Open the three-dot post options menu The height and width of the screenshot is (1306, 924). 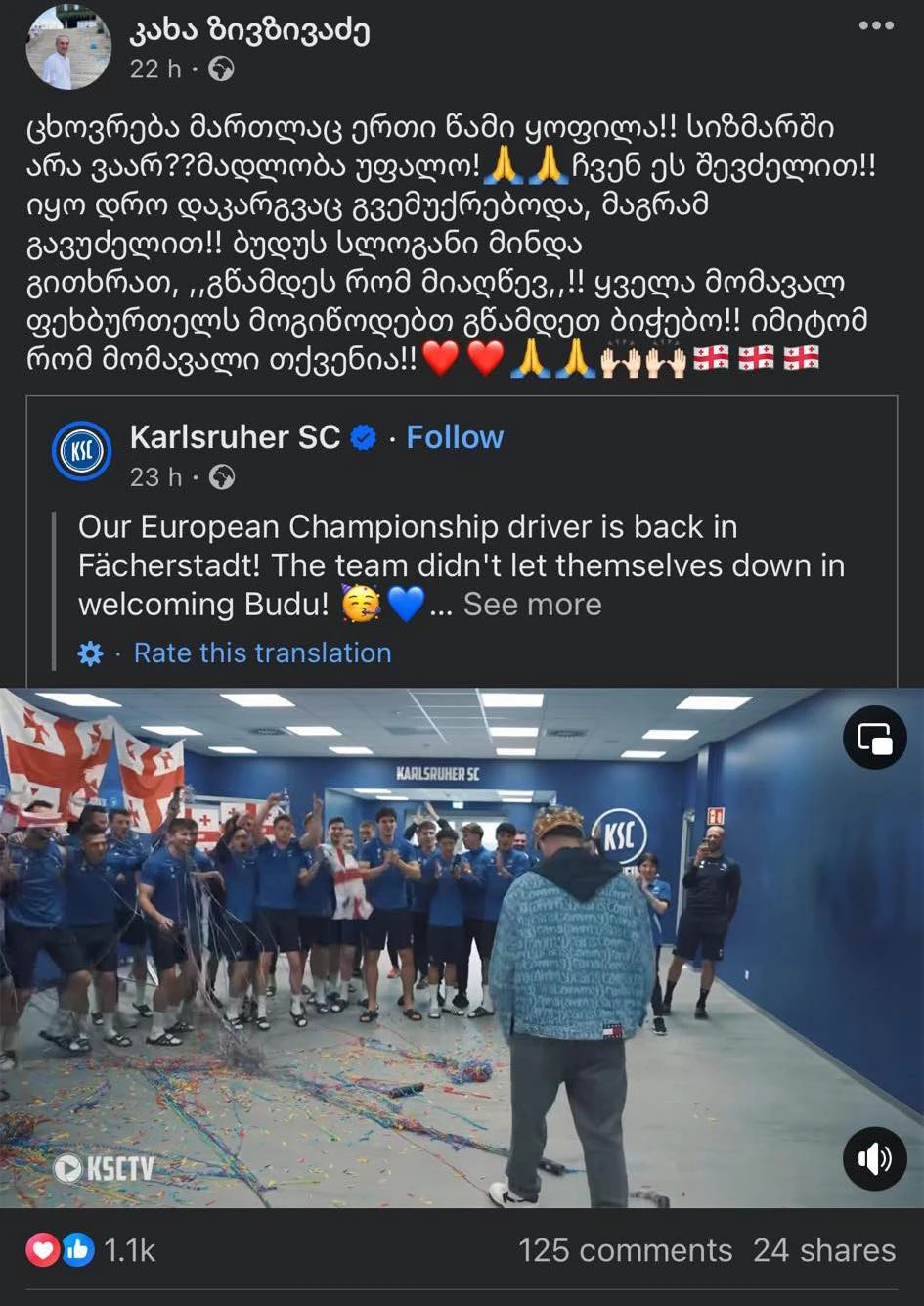[875, 26]
